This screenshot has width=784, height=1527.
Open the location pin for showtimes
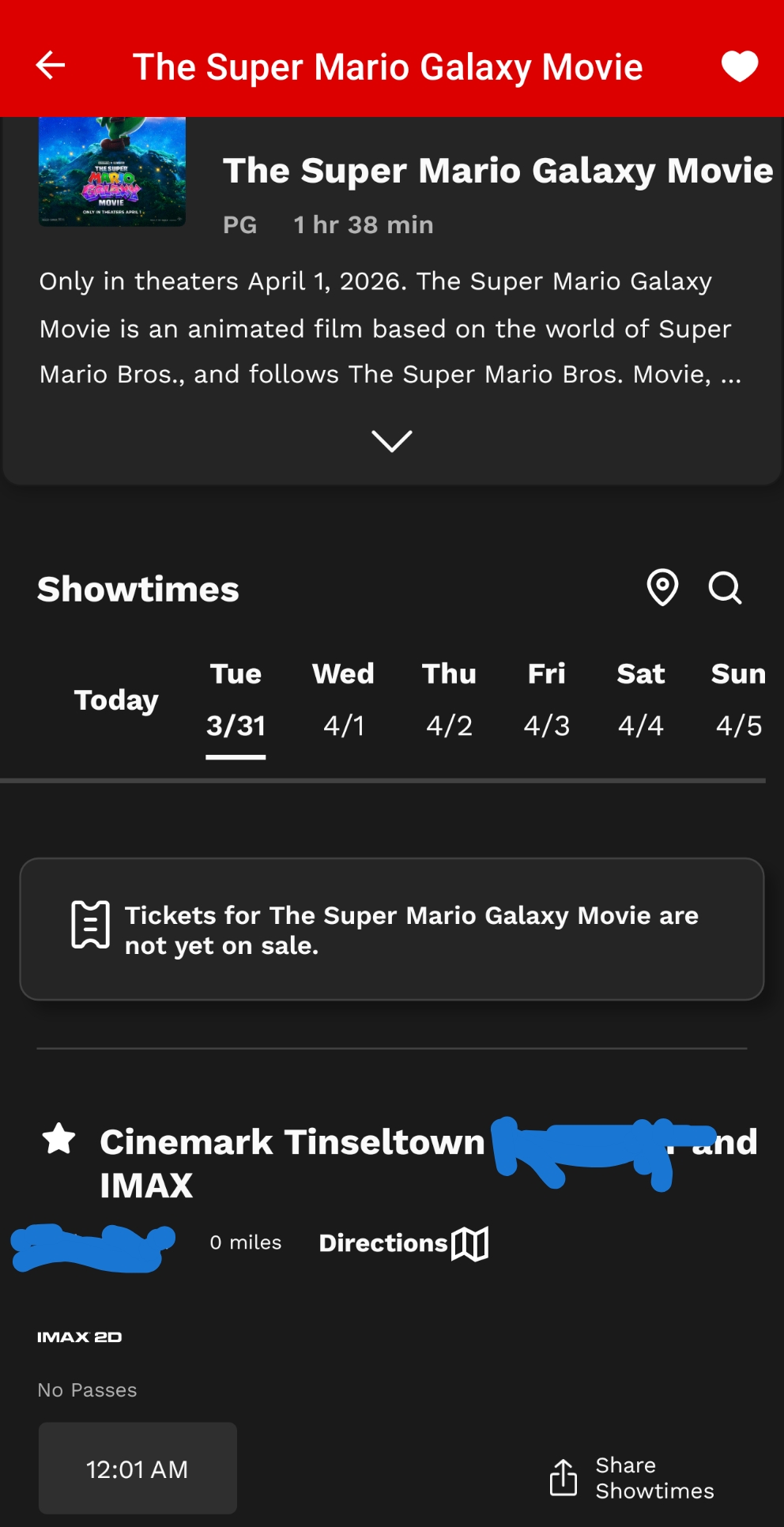662,587
